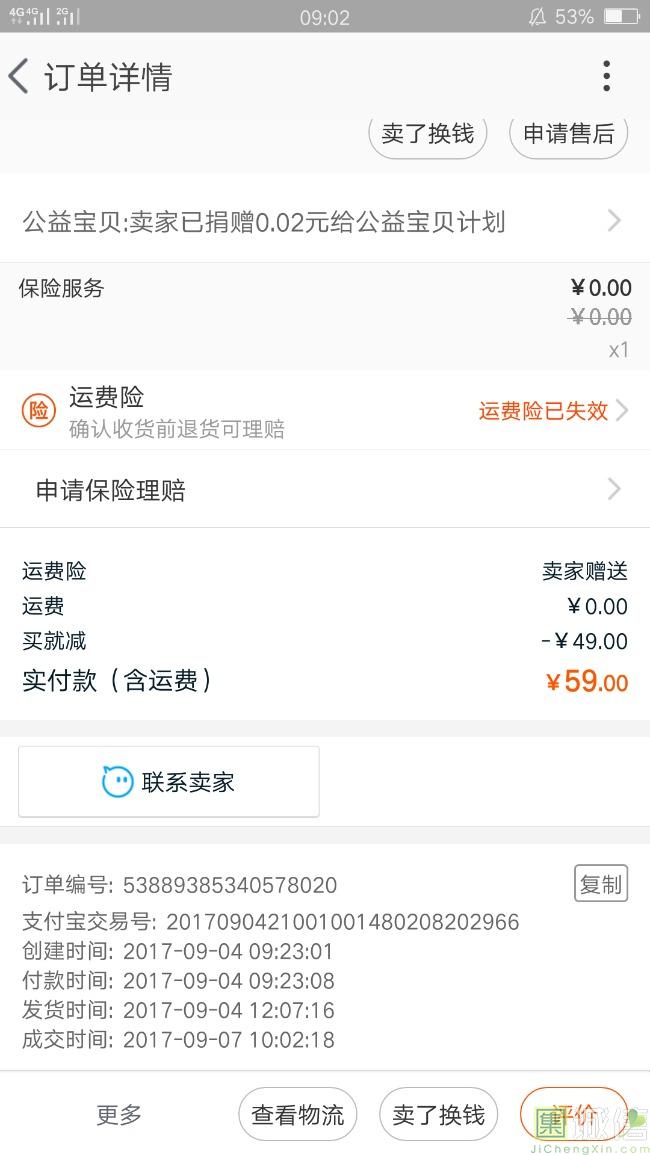Image resolution: width=650 pixels, height=1155 pixels.
Task: Open 申请保险理赔 to file a claim
Action: tap(325, 490)
